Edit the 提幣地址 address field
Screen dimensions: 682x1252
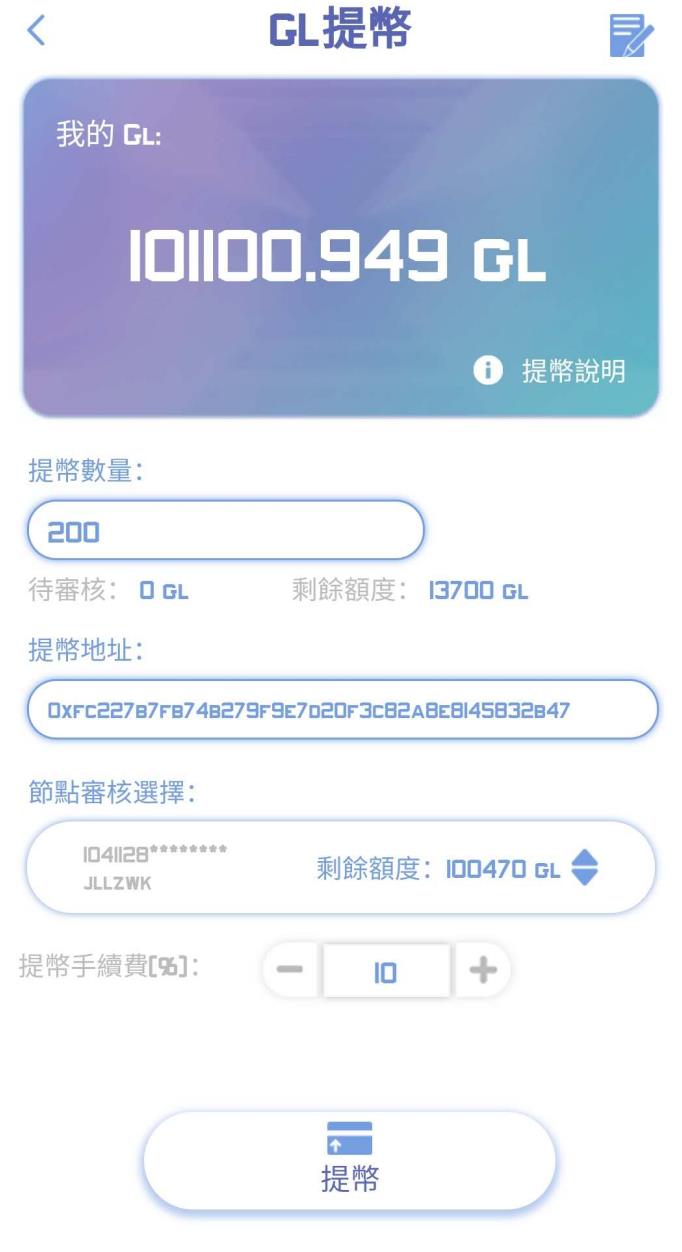coord(342,711)
